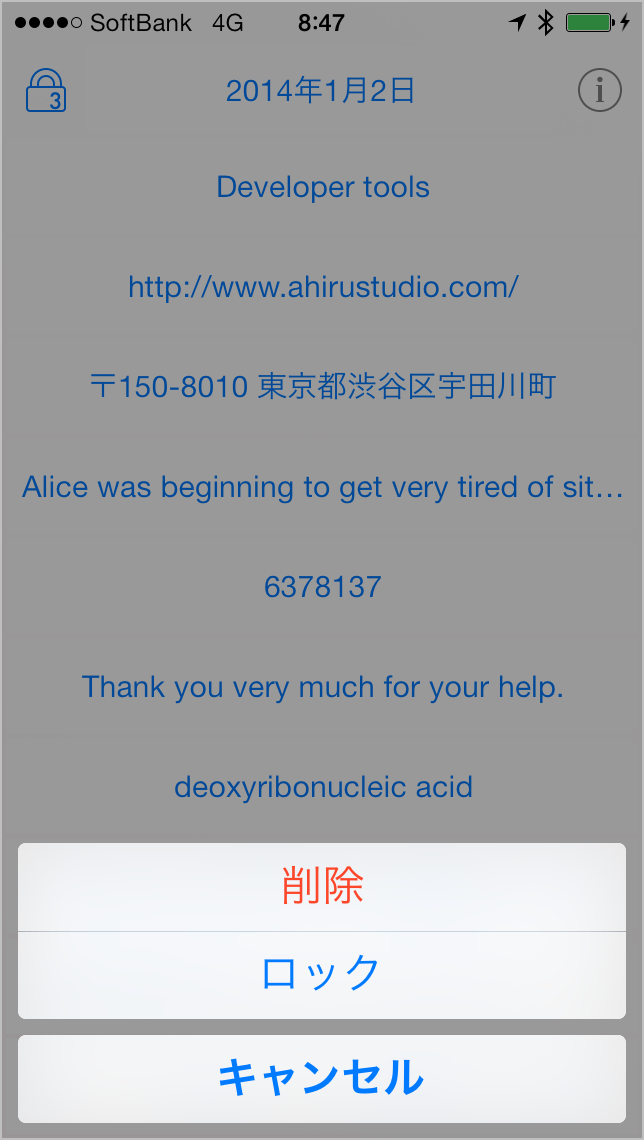Dismiss the action sheet with キャンセル
Screen dimensions: 644x1140
click(x=322, y=1078)
